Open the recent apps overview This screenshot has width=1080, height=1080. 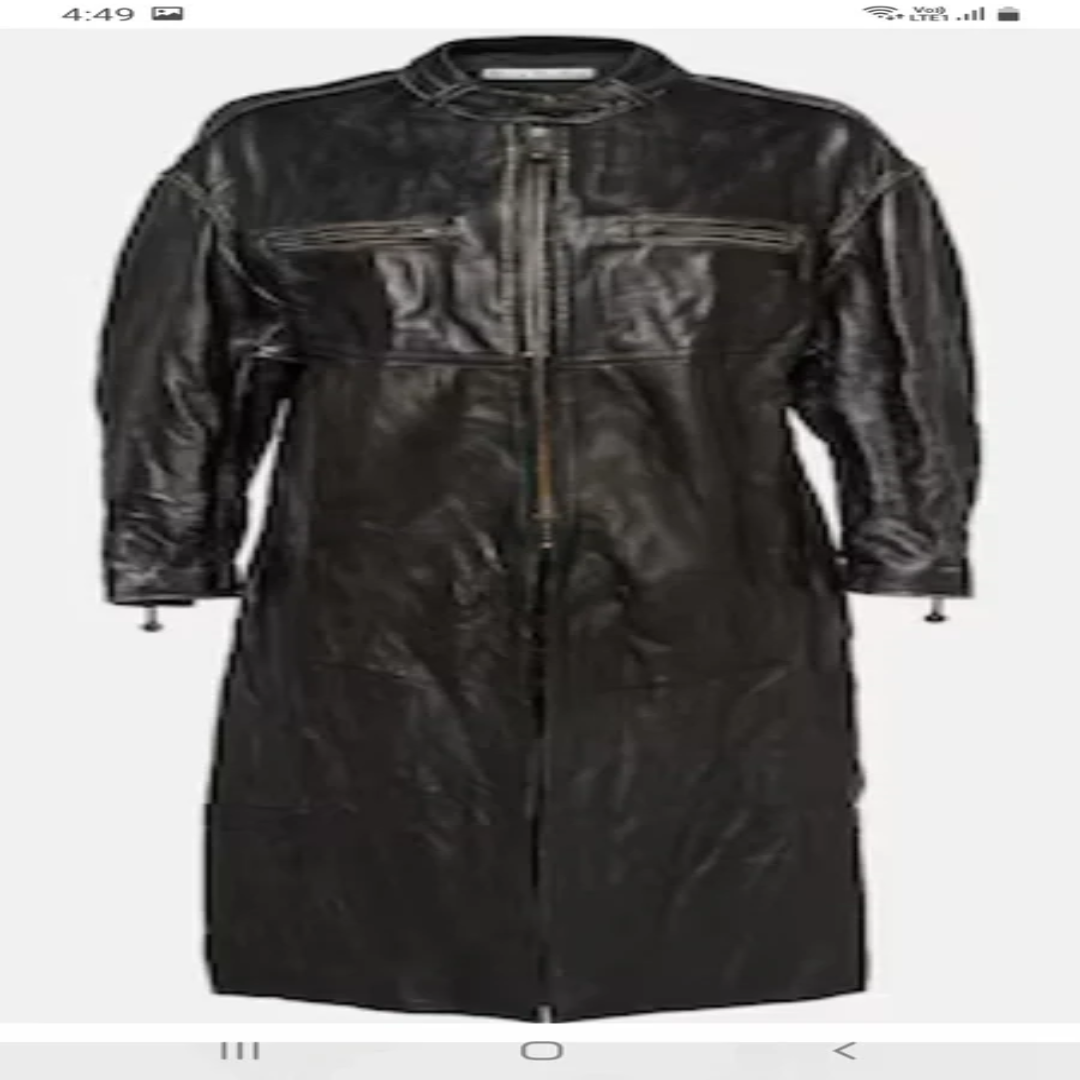pyautogui.click(x=239, y=1050)
